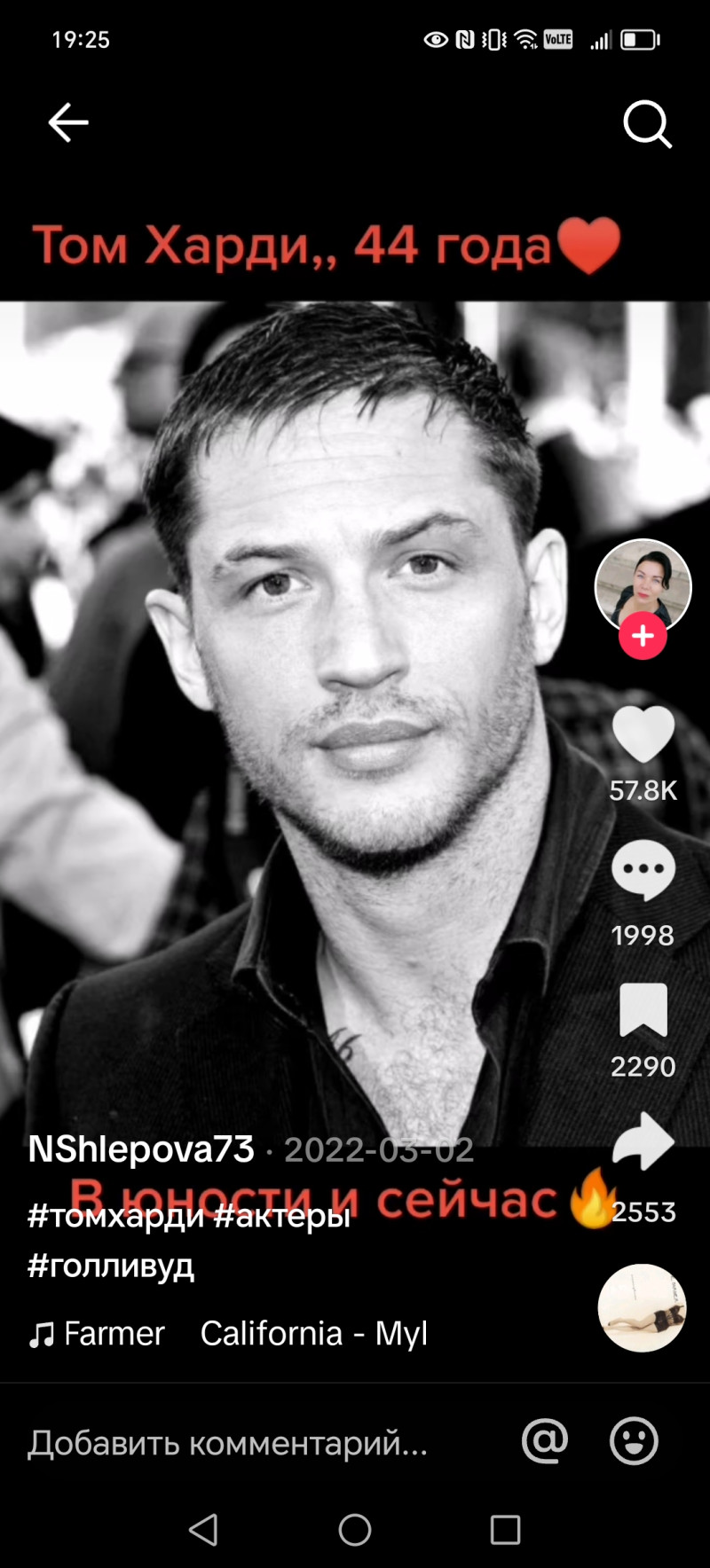This screenshot has height=1568, width=710.
Task: Open the NShlepova73 username
Action: (142, 1149)
